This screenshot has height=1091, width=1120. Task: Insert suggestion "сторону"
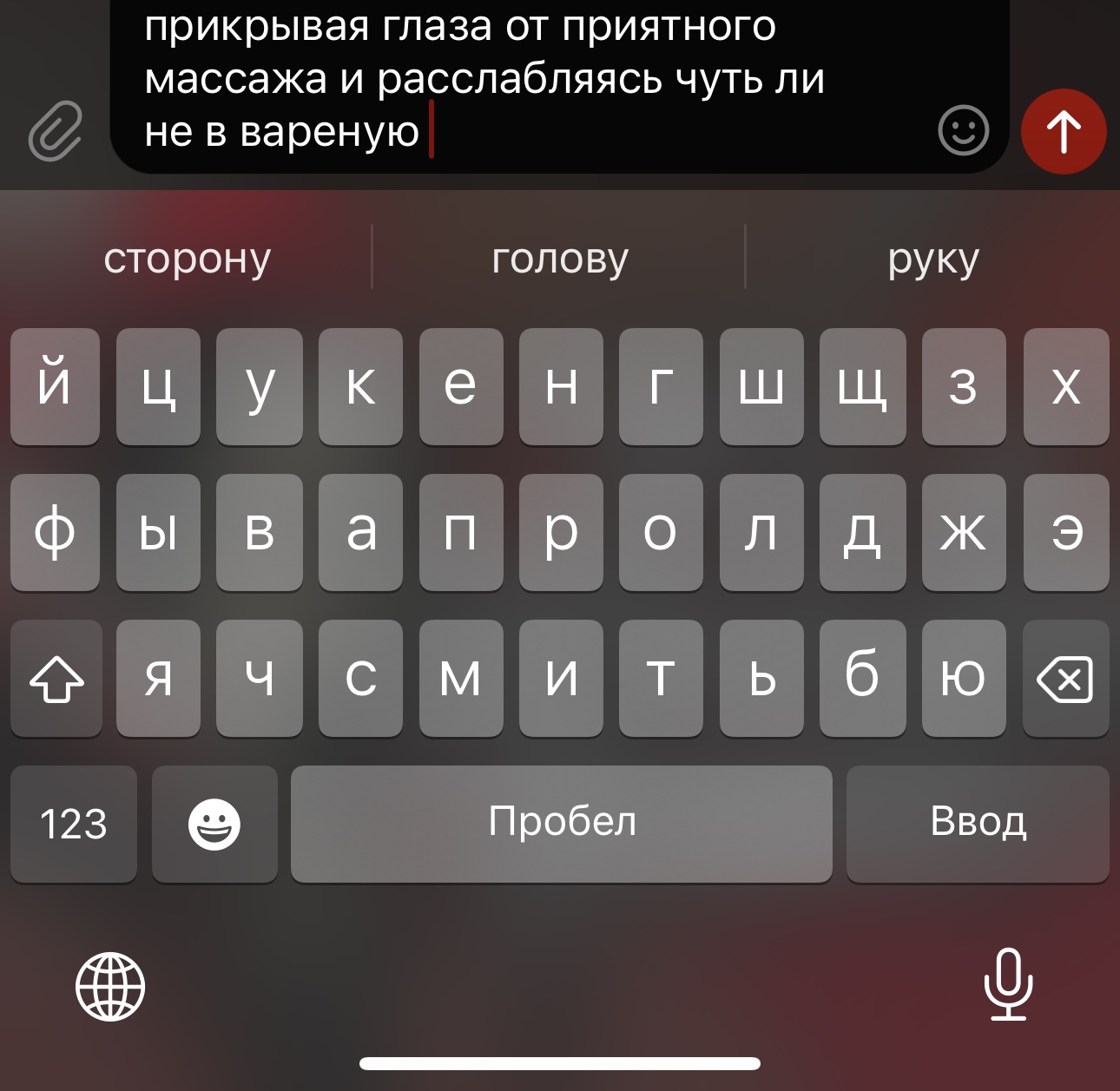pos(187,258)
